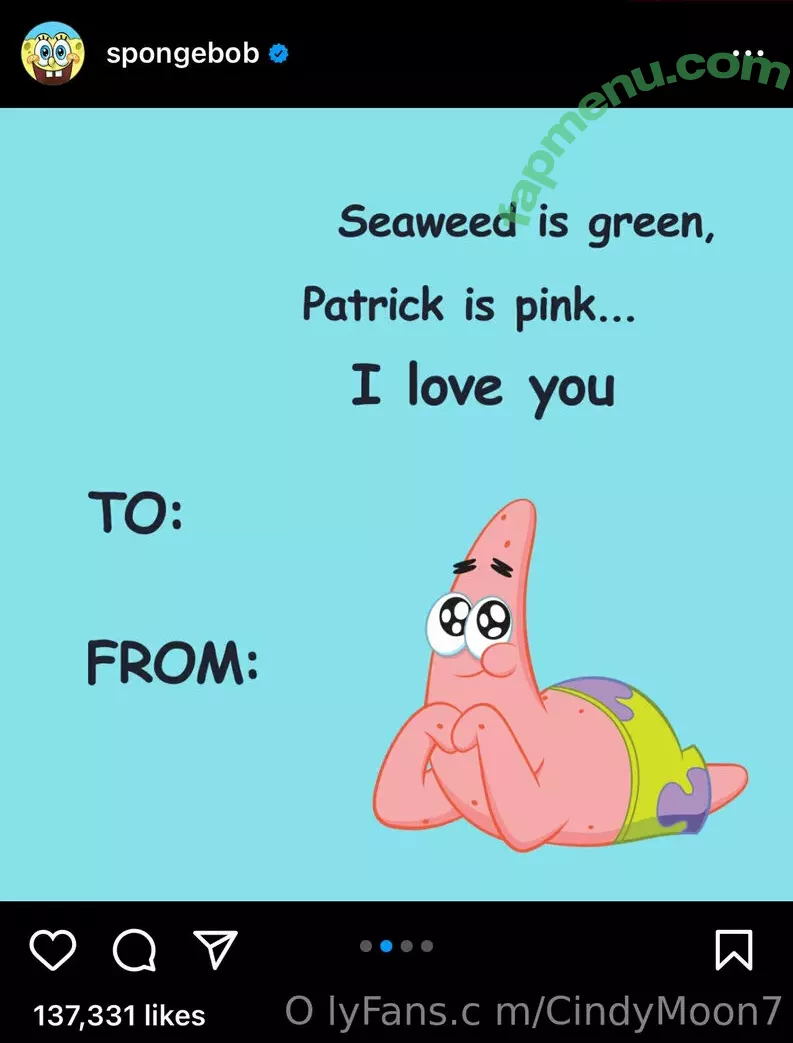The width and height of the screenshot is (793, 1043).
Task: View the 137,331 likes list
Action: tap(118, 1016)
